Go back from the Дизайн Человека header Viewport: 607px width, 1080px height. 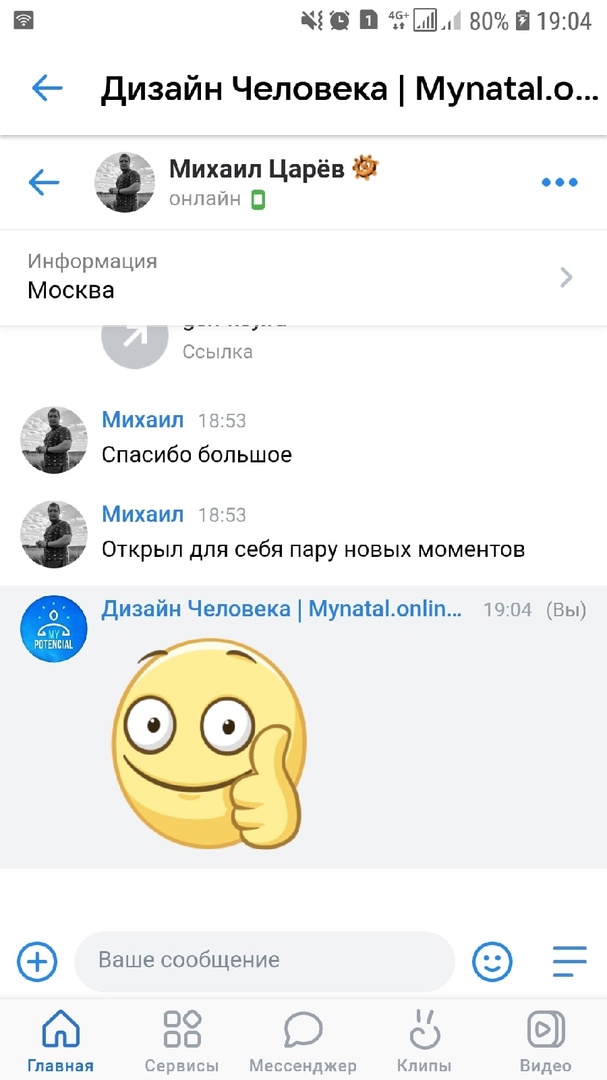click(47, 88)
